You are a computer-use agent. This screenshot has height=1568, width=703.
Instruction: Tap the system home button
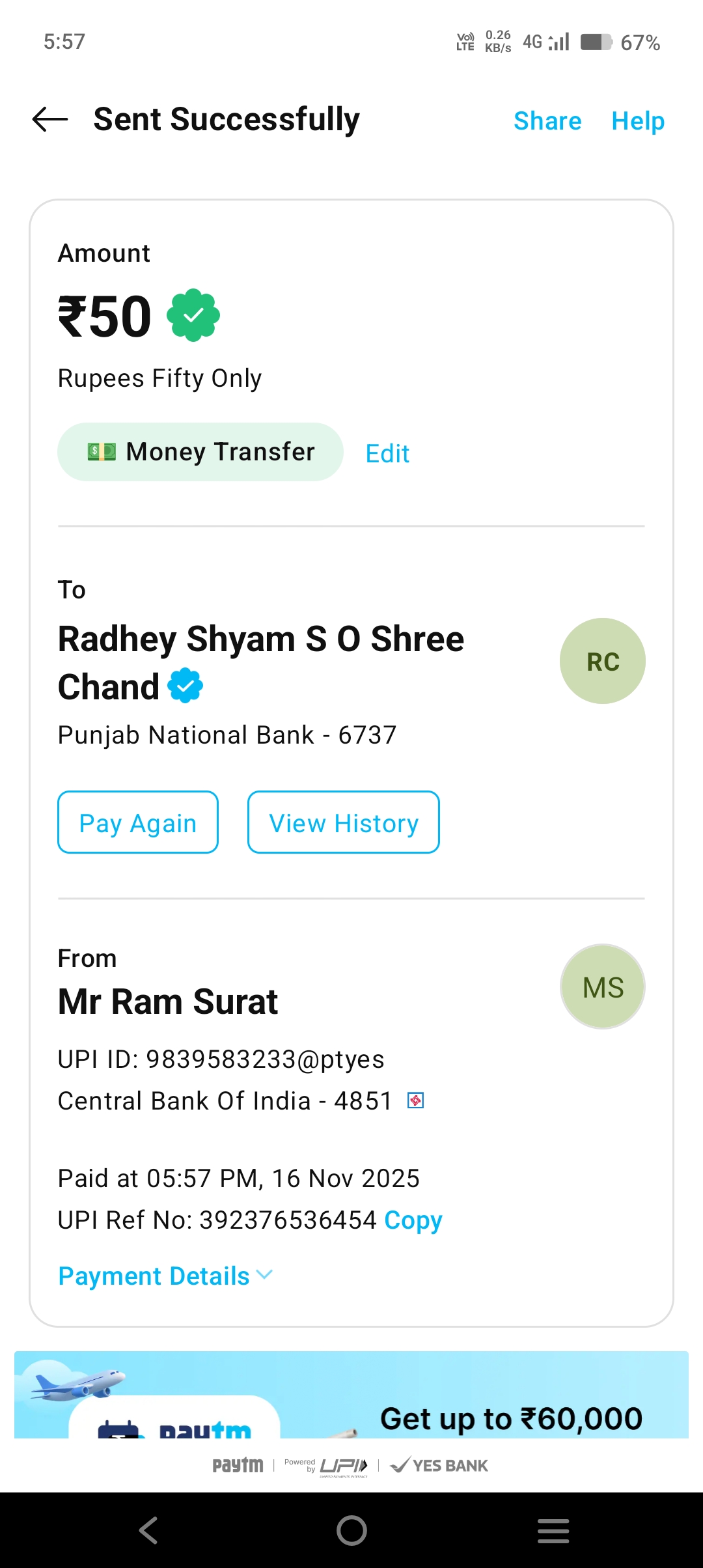(x=351, y=1530)
